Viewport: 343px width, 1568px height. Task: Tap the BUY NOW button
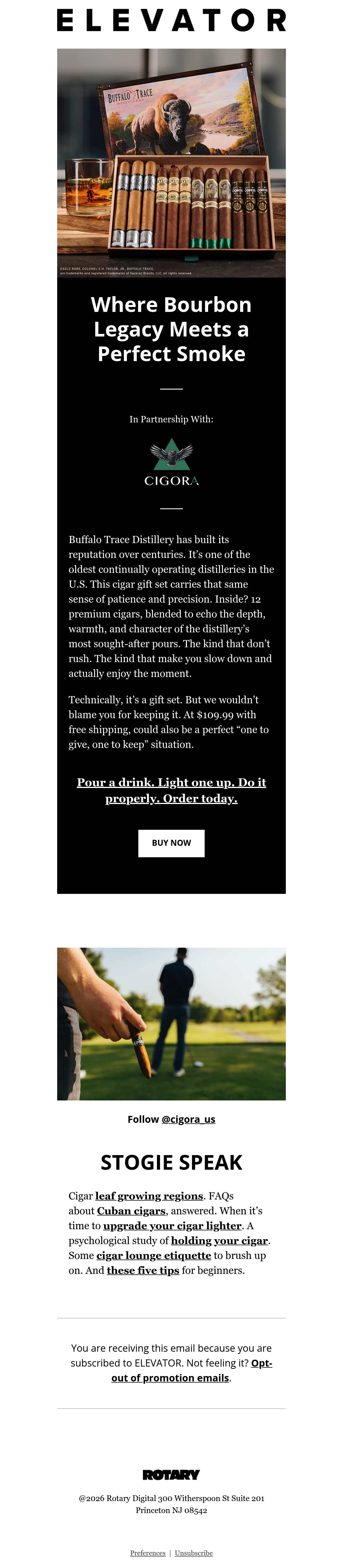(x=171, y=842)
